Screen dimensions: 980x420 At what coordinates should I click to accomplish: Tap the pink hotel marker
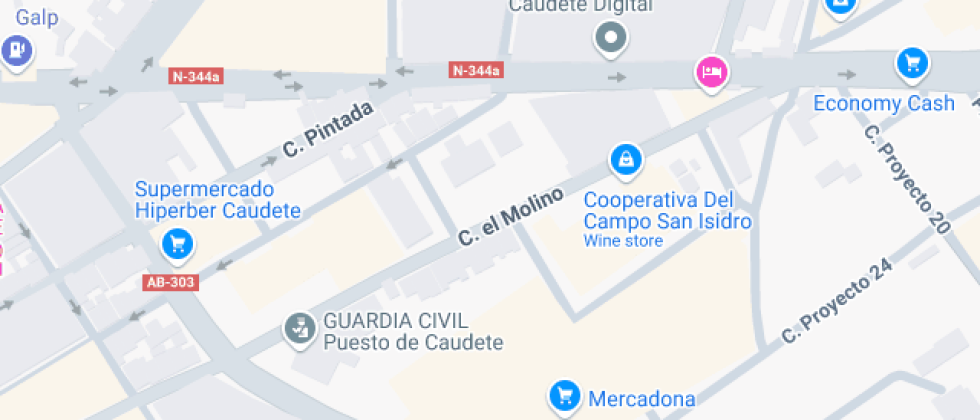coord(712,71)
